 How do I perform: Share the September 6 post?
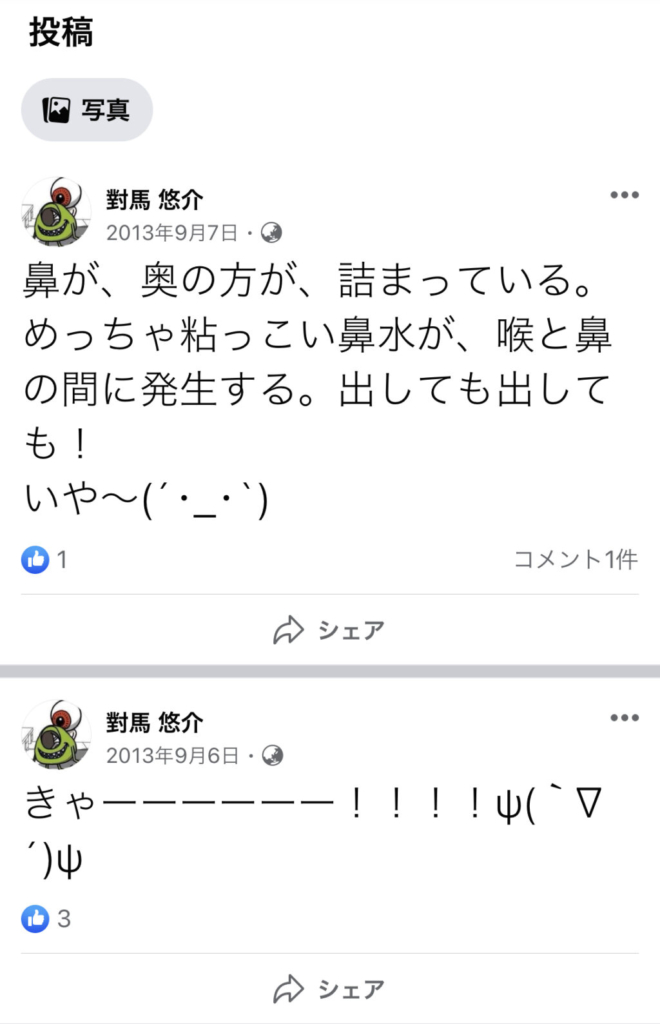point(329,990)
